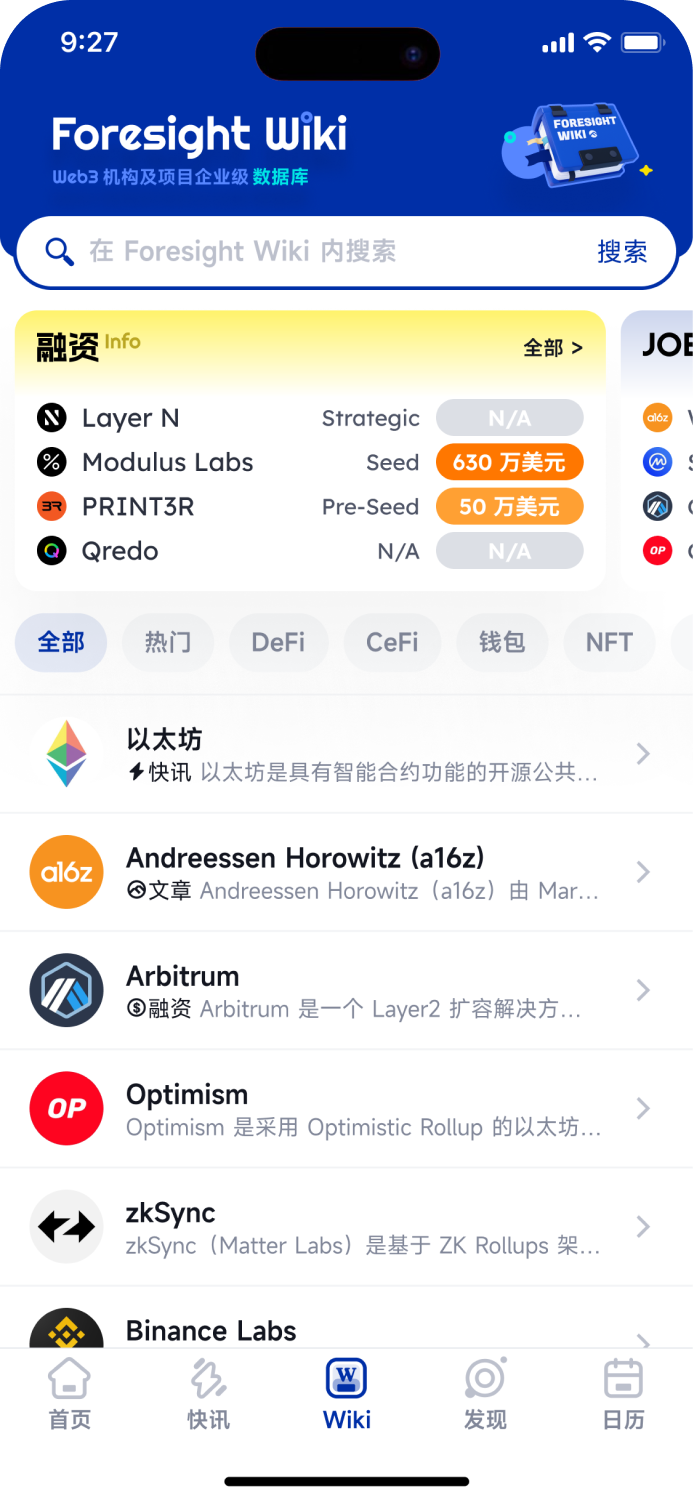
Task: Tap the Foresight Wiki search field
Action: [x=300, y=251]
